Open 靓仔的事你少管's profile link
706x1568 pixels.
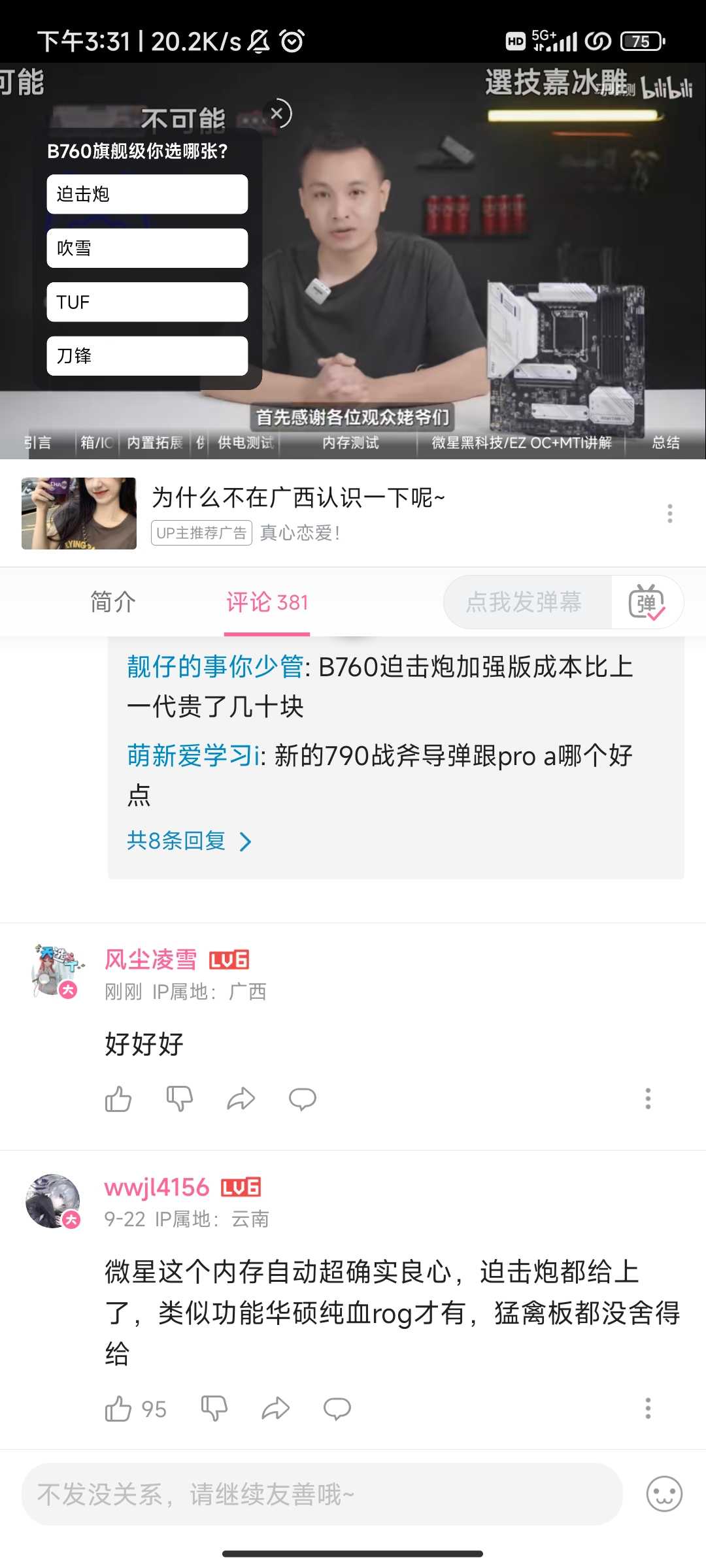pyautogui.click(x=214, y=667)
